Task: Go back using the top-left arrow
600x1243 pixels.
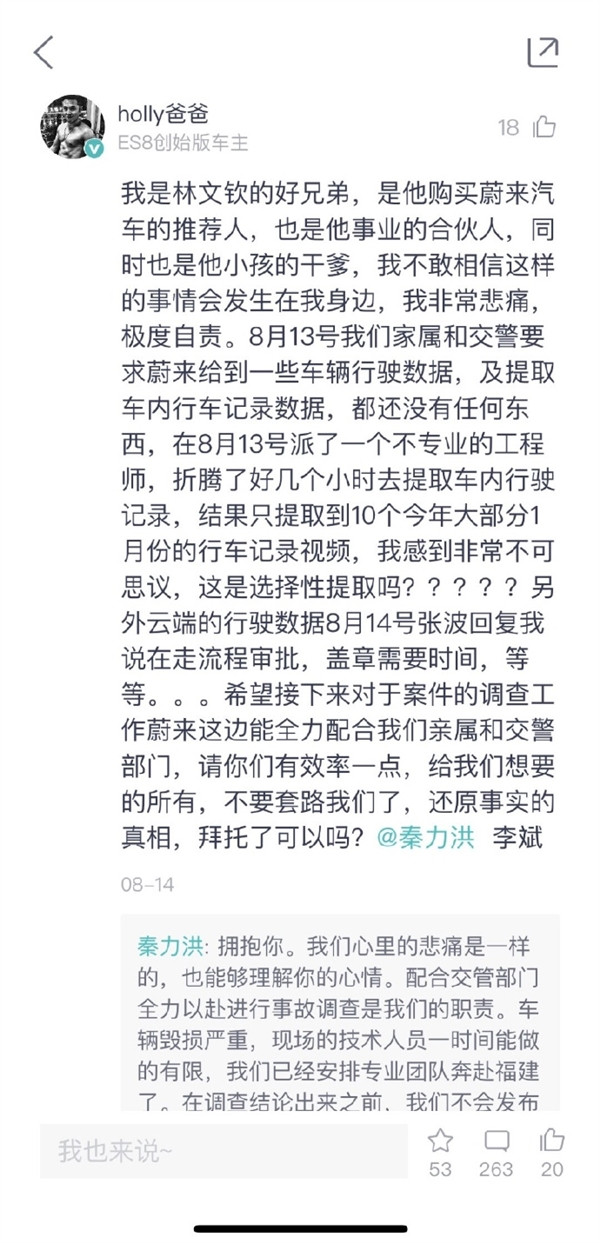Action: 44,53
